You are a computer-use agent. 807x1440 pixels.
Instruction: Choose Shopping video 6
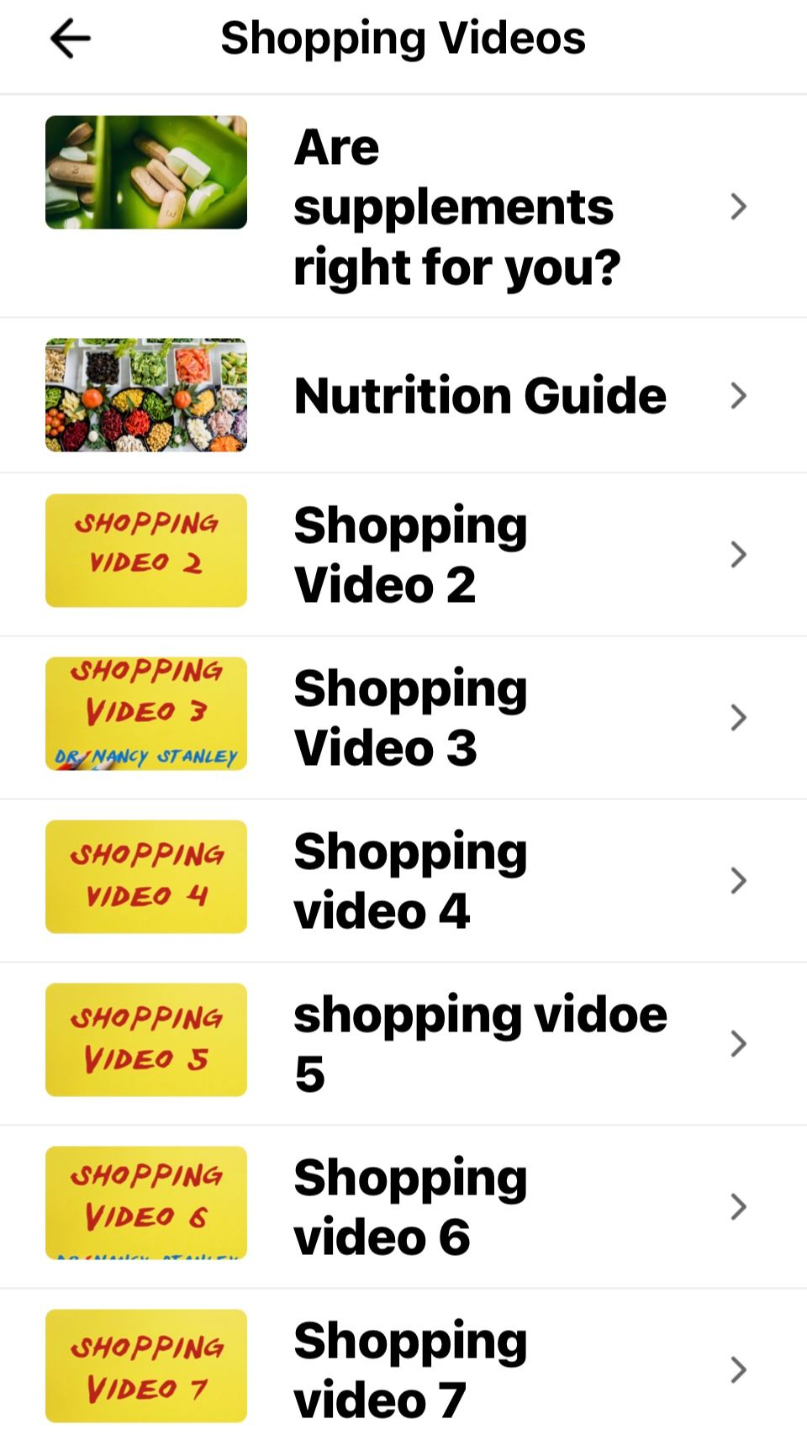tap(410, 1207)
